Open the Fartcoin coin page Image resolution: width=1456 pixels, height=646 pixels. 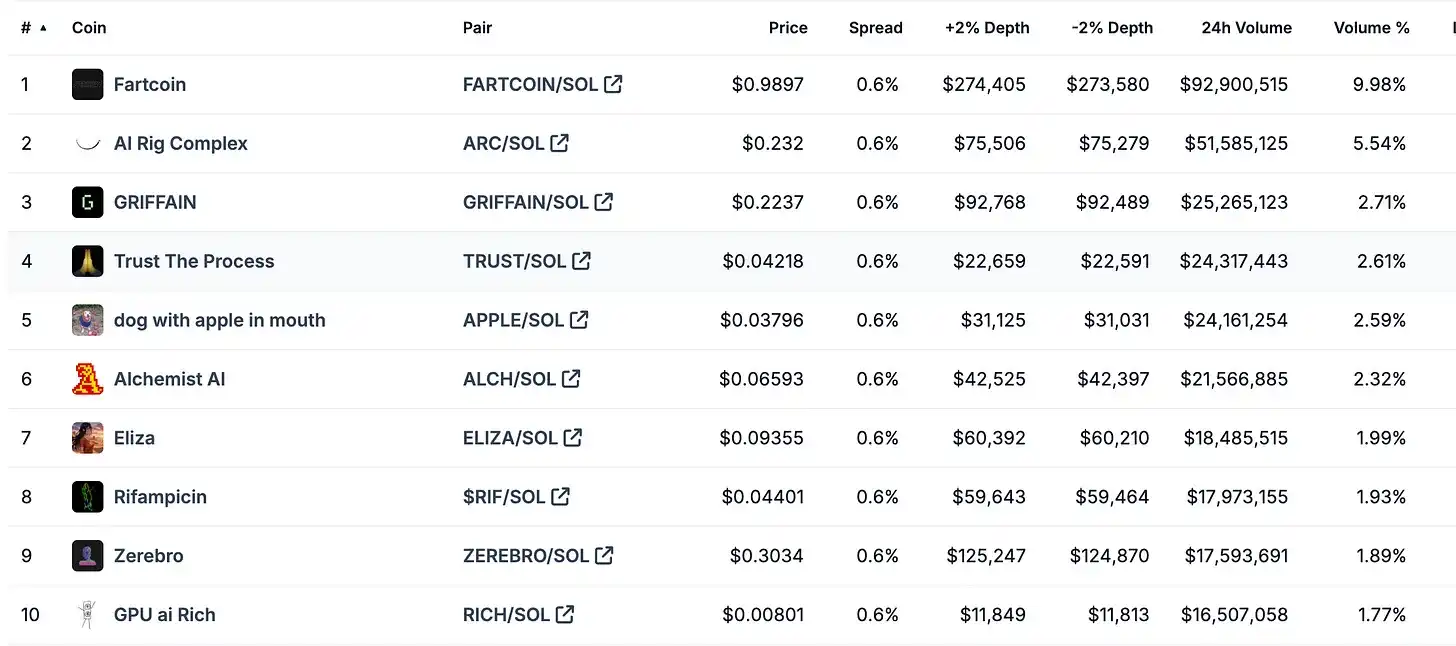point(149,85)
